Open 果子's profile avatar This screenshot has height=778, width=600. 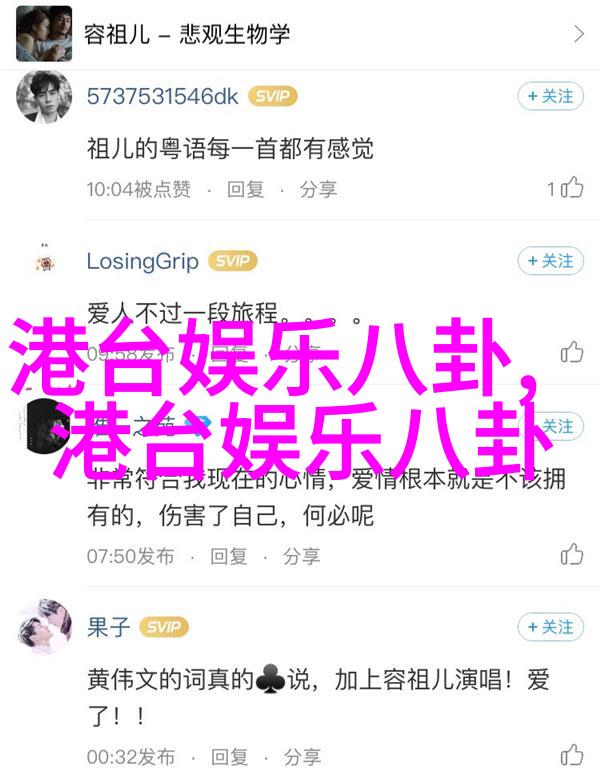coord(44,627)
